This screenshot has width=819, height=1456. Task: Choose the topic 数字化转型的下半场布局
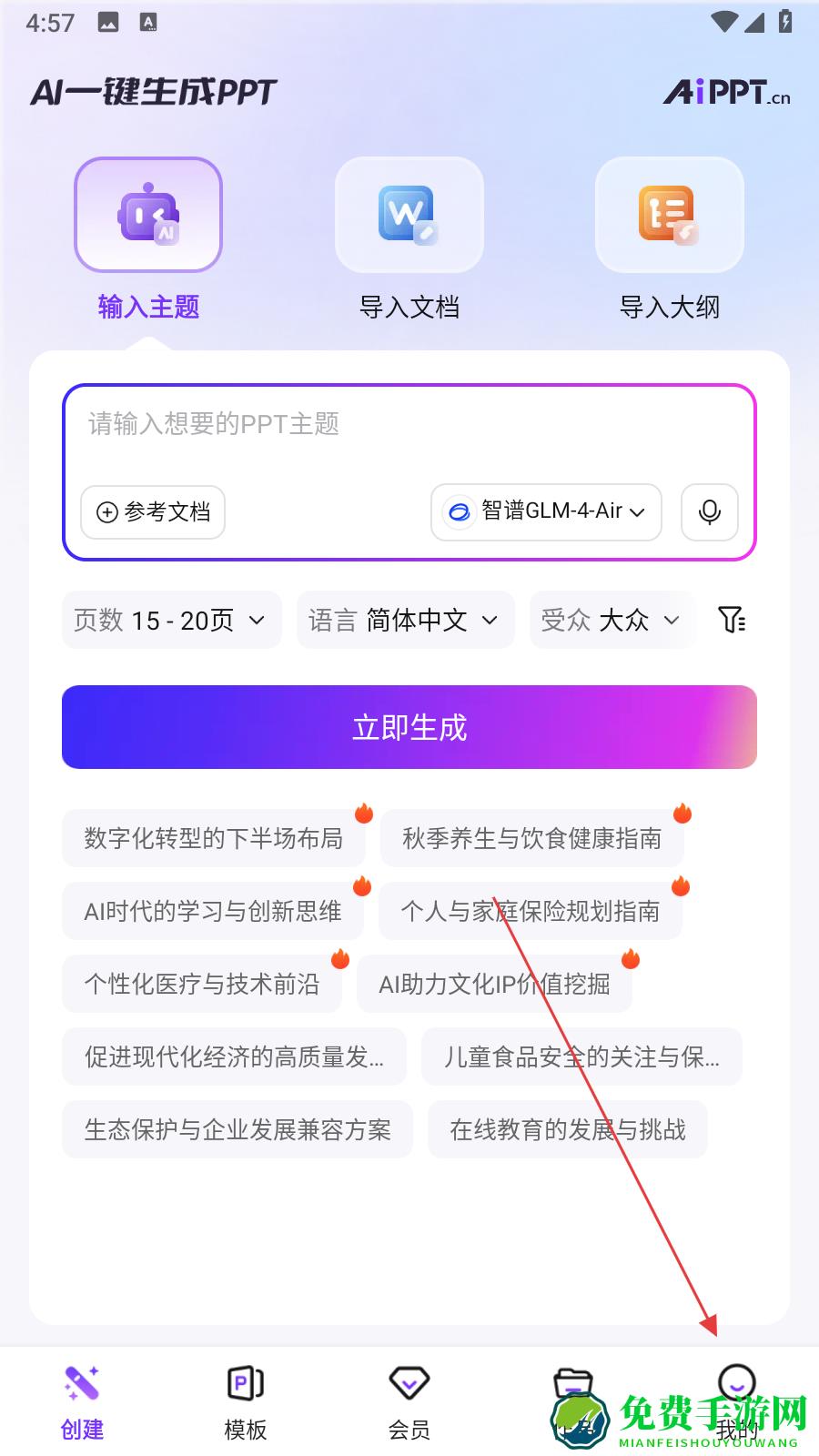(x=213, y=838)
